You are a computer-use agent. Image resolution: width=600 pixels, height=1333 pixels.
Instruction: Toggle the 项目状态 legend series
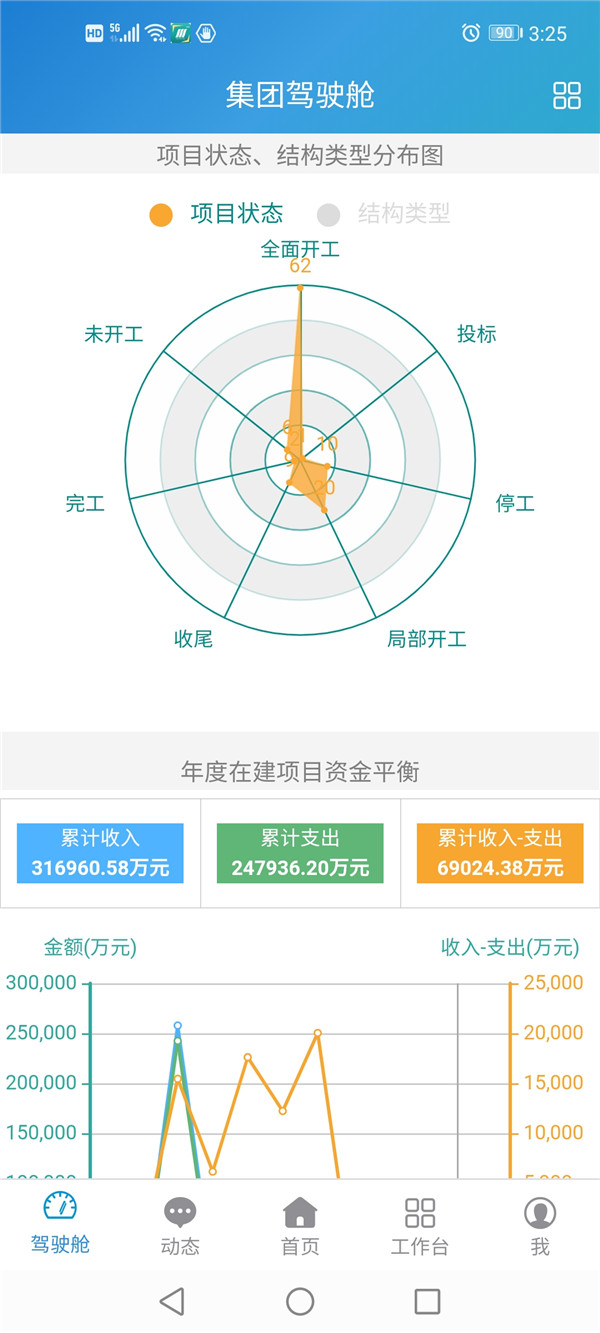217,214
